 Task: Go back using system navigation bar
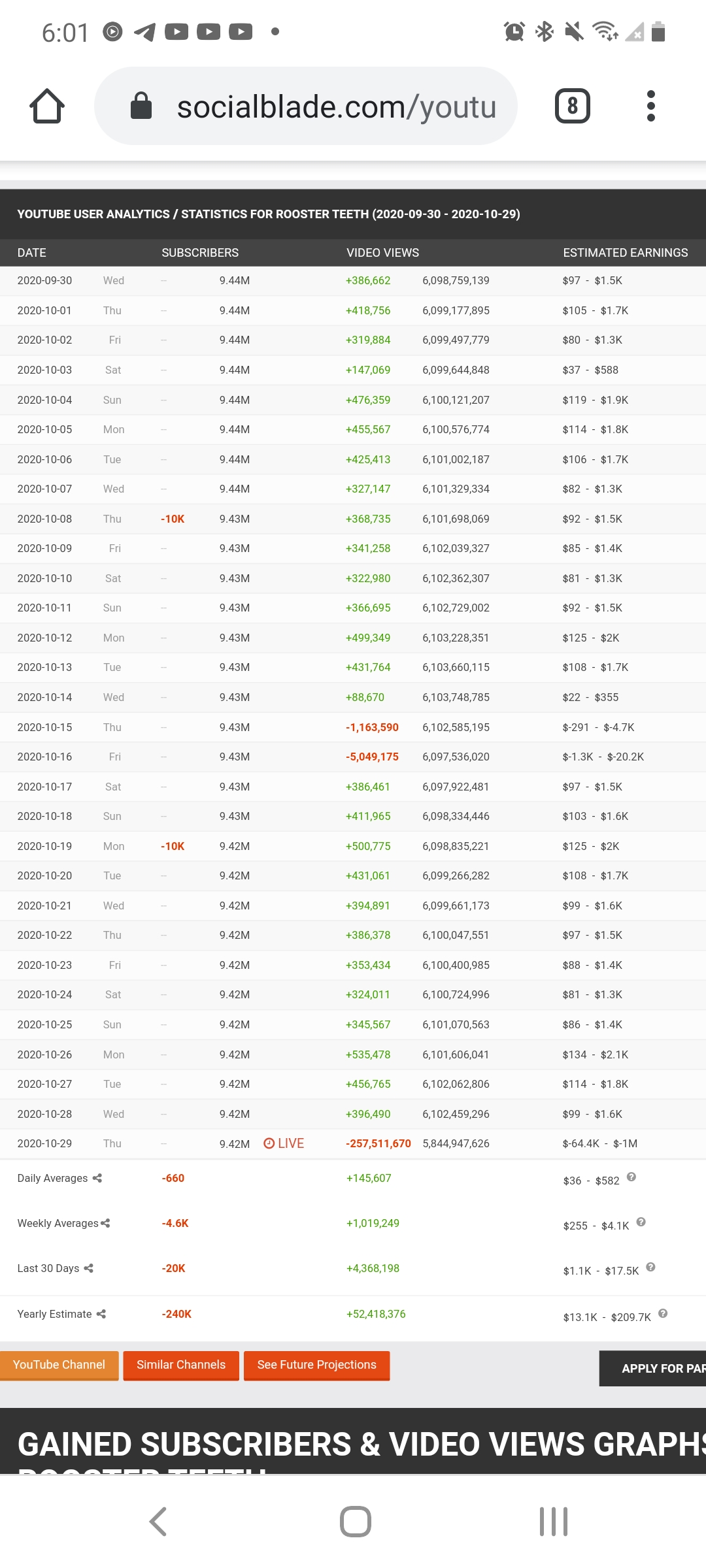coord(158,1522)
